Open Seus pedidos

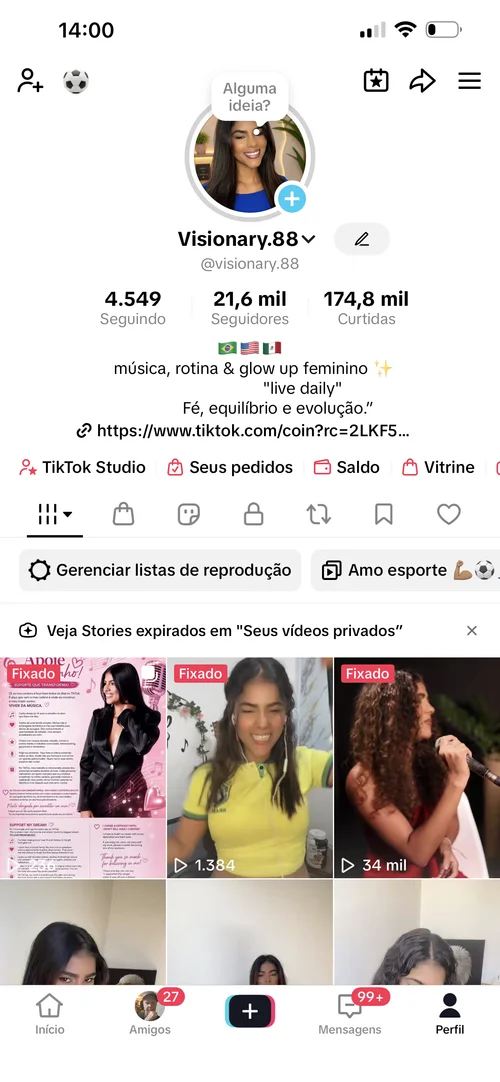click(x=230, y=467)
